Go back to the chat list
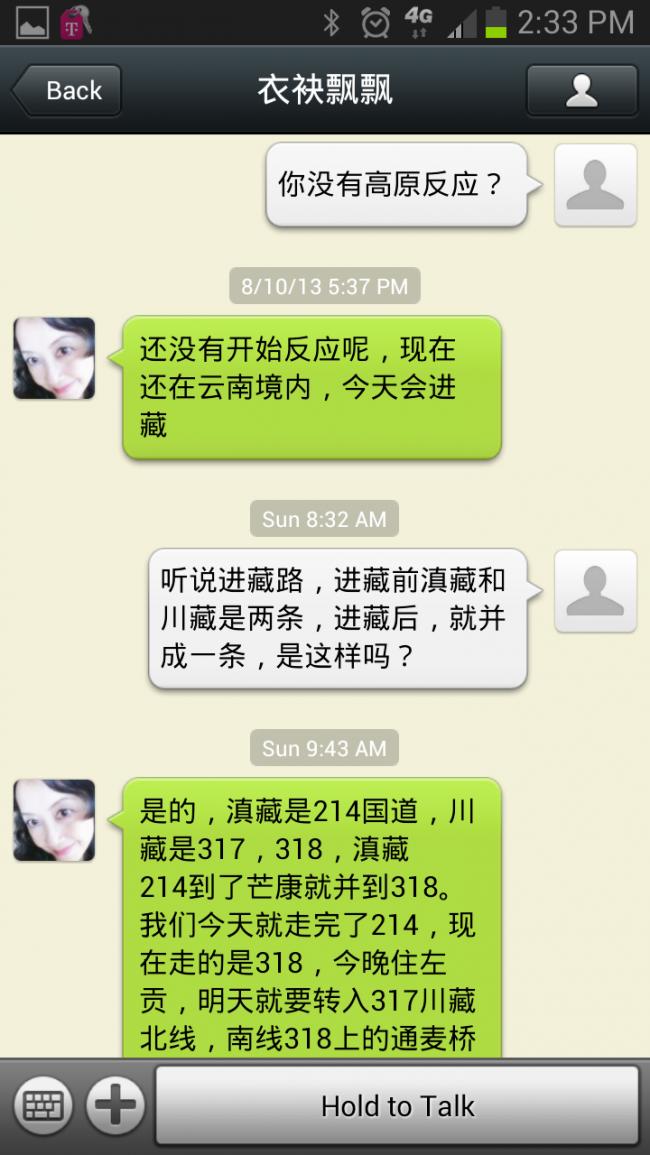The image size is (650, 1155). (x=66, y=91)
